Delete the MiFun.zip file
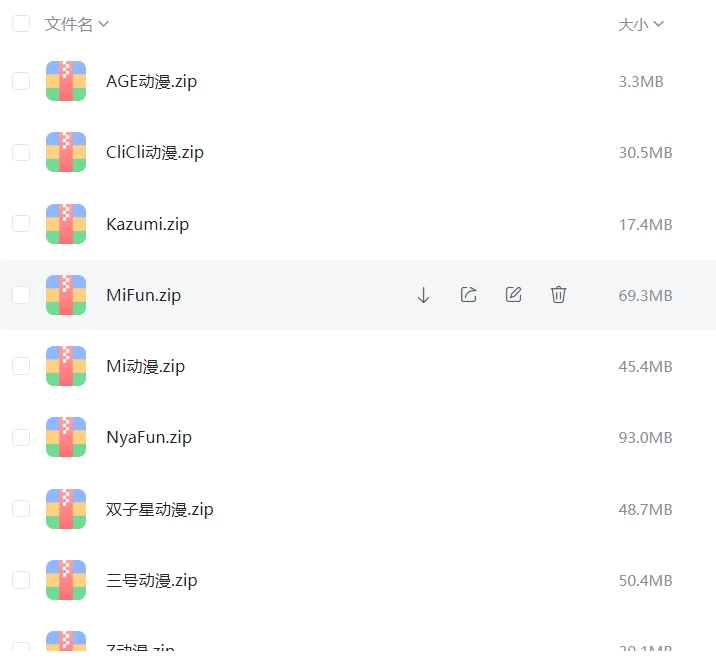Viewport: 716px width, 660px height. coord(558,295)
